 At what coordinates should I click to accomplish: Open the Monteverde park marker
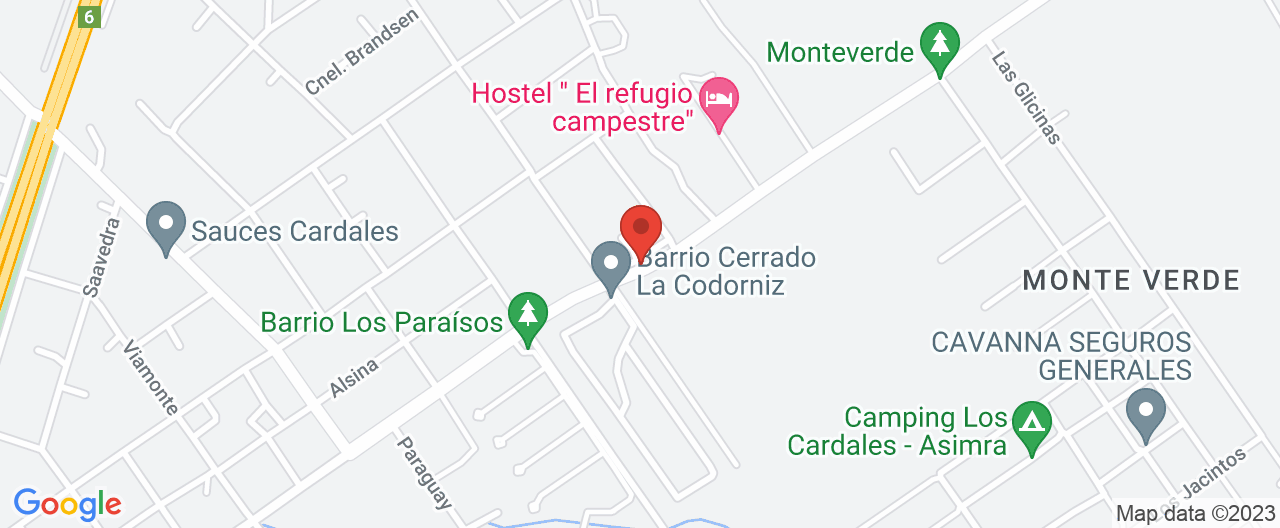tap(939, 48)
